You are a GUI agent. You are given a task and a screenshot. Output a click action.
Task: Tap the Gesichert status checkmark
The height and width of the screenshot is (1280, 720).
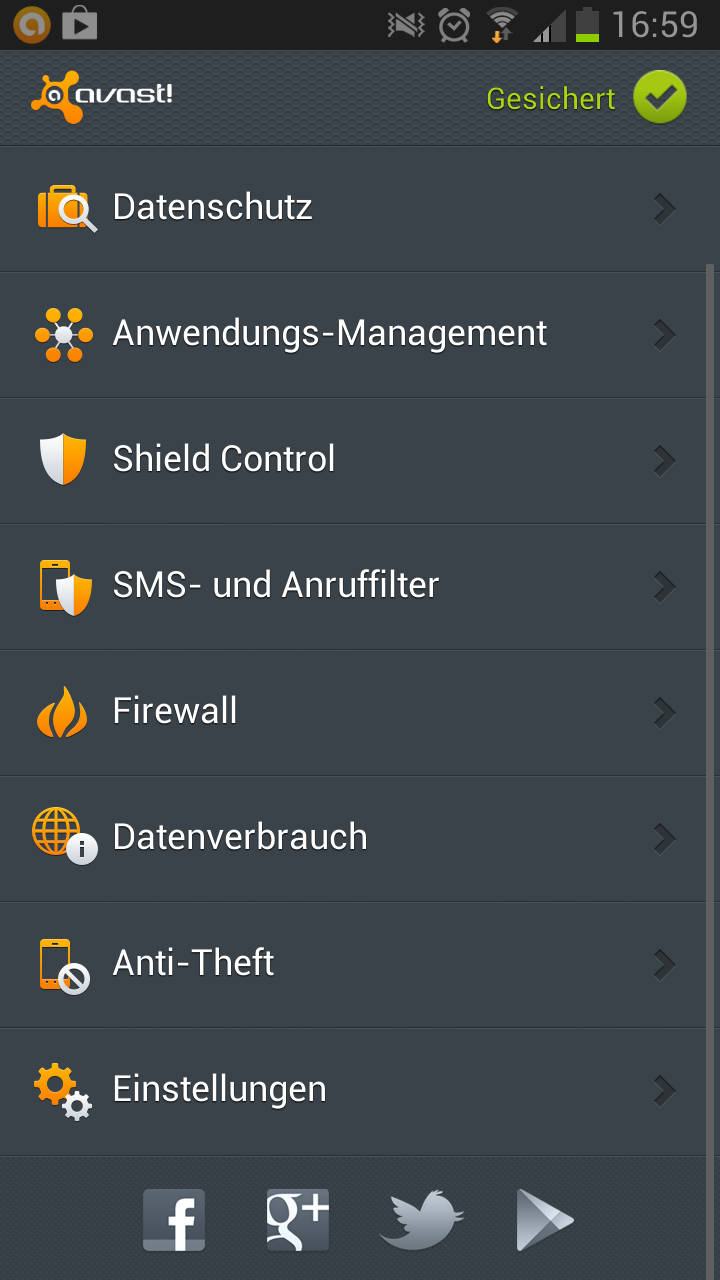point(660,98)
